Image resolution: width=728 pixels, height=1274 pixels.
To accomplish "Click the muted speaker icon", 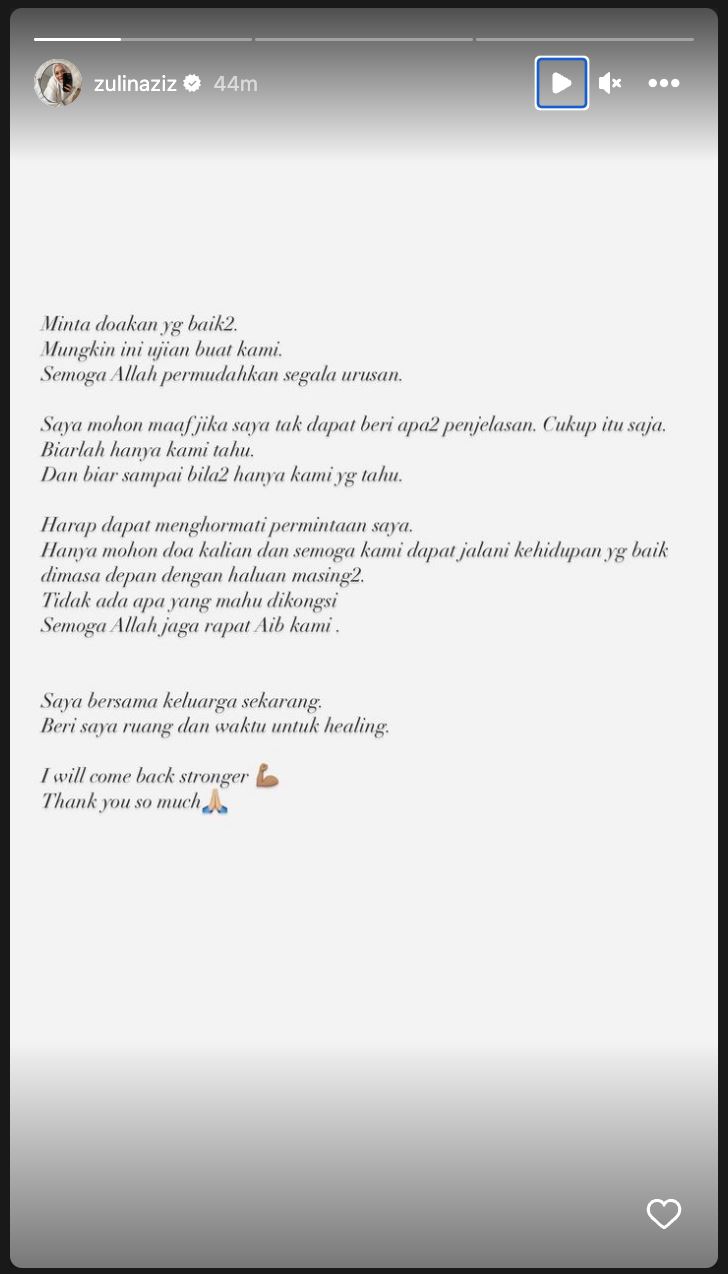I will click(x=610, y=83).
